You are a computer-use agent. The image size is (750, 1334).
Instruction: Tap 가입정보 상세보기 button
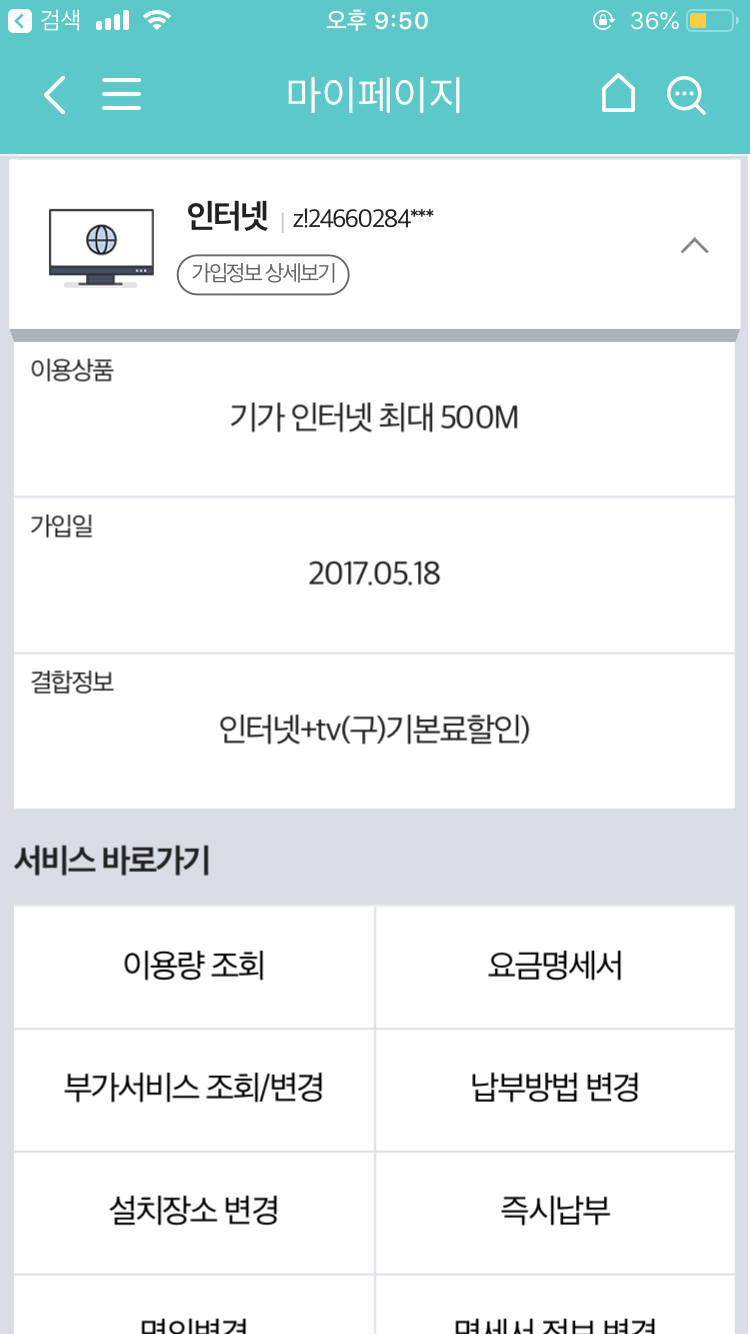pyautogui.click(x=263, y=274)
